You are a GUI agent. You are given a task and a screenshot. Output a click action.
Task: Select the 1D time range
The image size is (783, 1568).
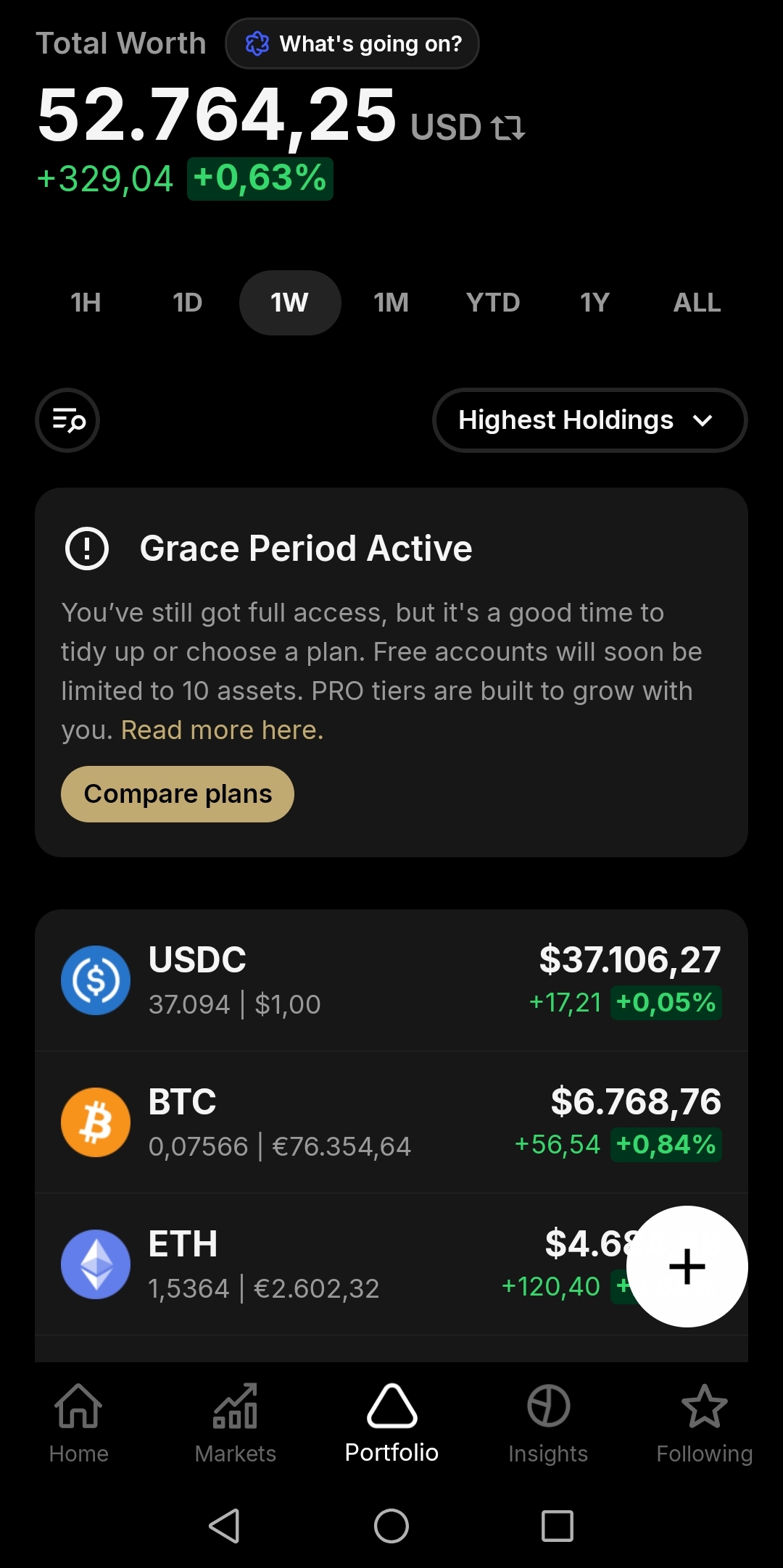(187, 302)
